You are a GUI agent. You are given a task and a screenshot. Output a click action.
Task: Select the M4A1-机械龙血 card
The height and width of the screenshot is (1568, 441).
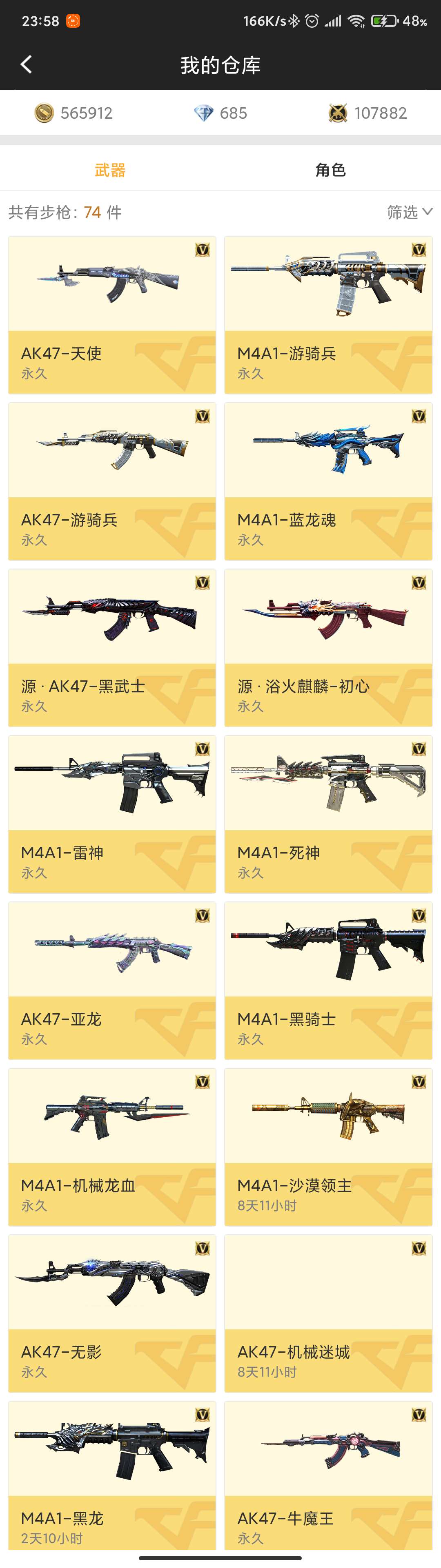pos(111,1147)
